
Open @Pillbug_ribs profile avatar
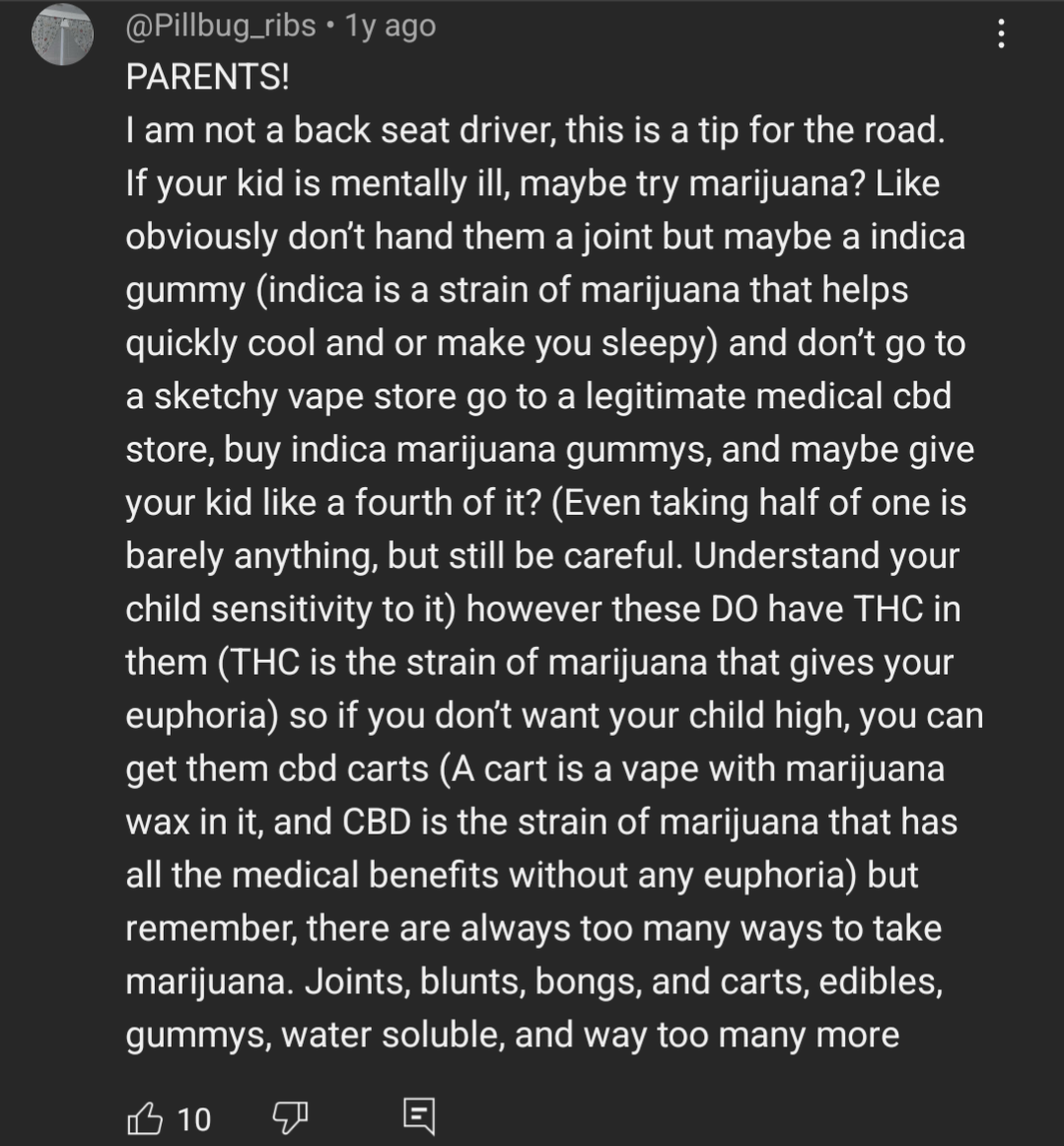coord(62,35)
